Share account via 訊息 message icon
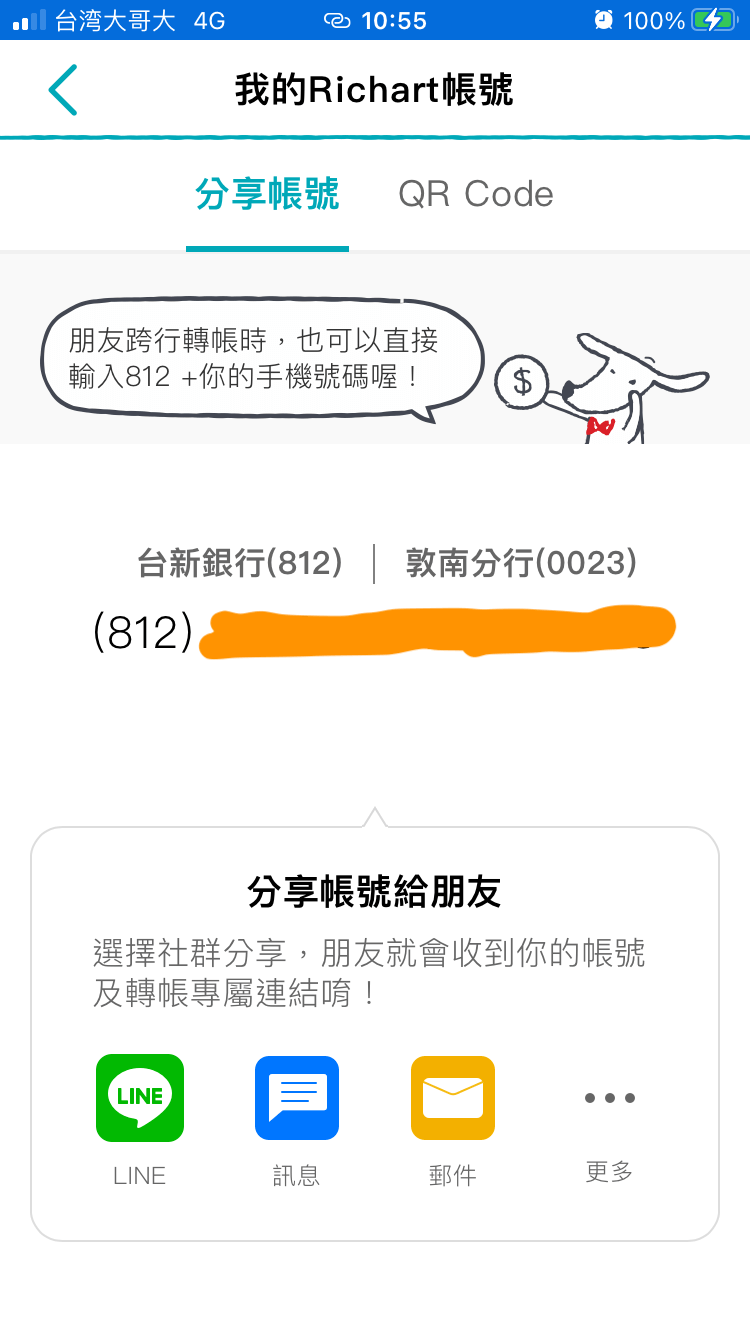 pyautogui.click(x=296, y=1097)
